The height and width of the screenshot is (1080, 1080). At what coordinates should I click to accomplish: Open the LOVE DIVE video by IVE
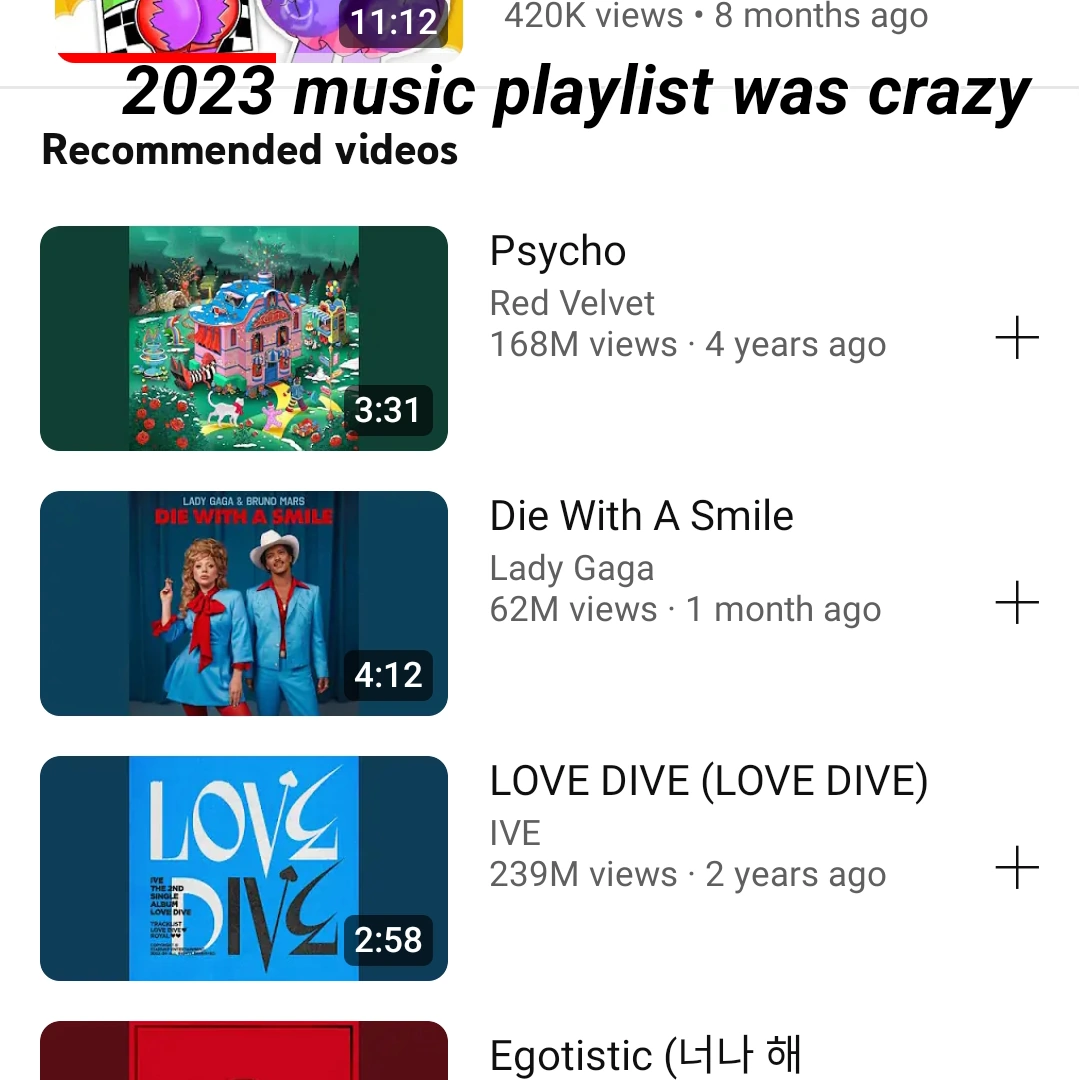244,868
